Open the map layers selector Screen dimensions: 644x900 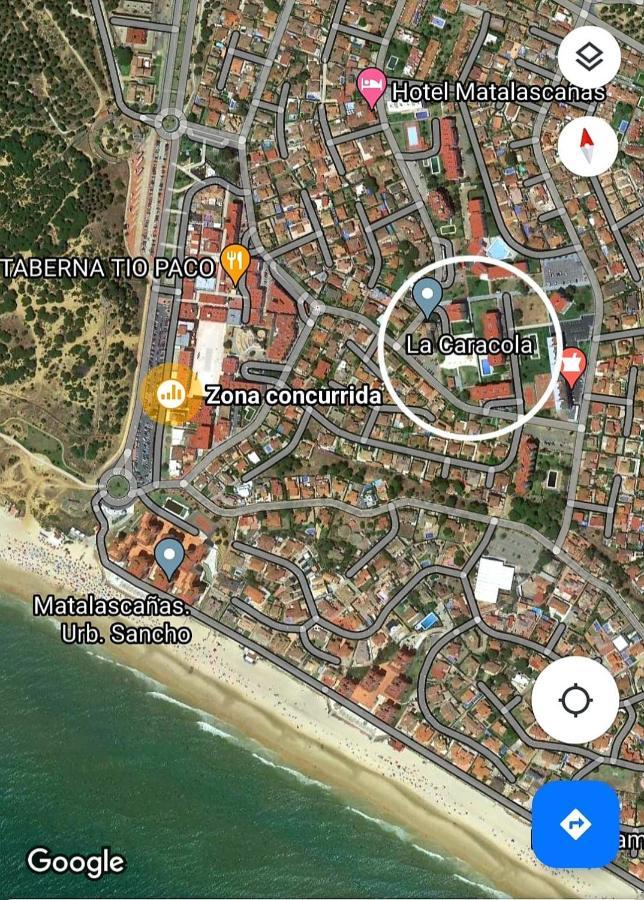click(x=589, y=56)
